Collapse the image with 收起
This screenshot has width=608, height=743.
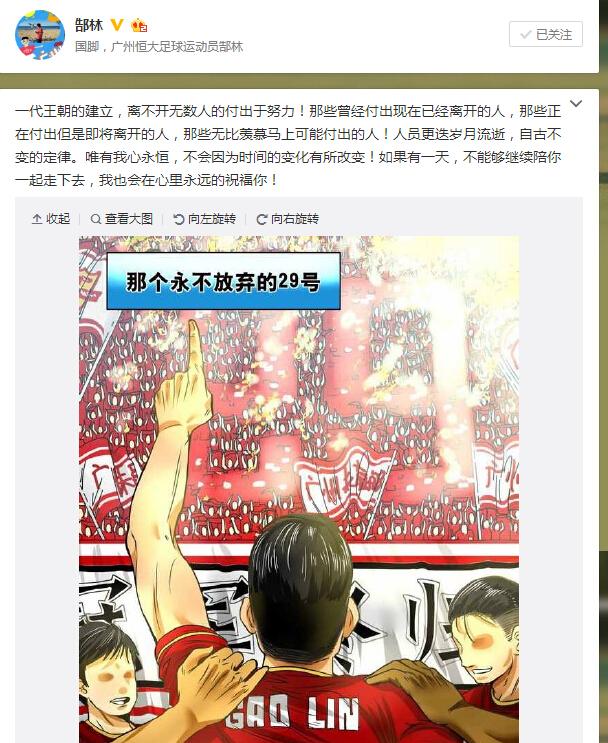coord(51,218)
